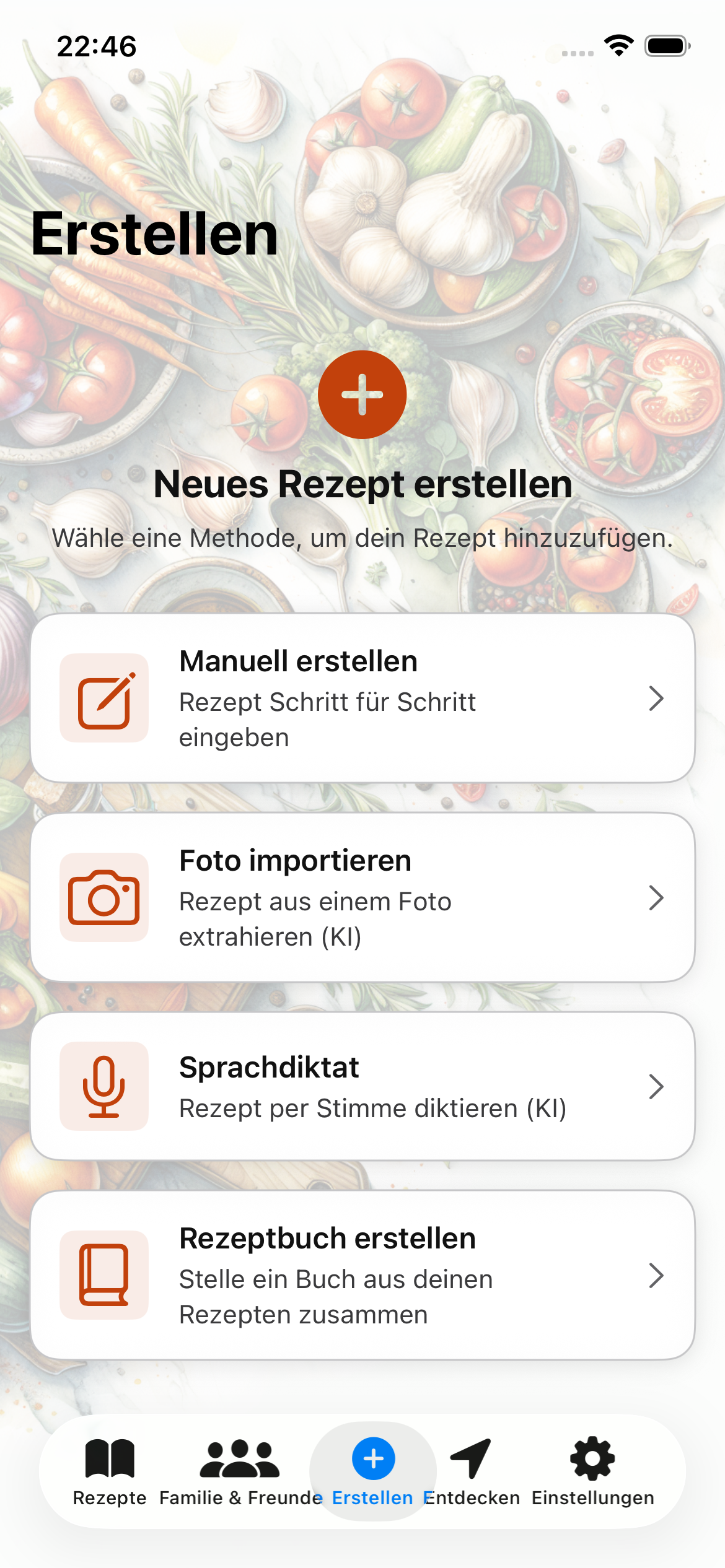Switch to the Rezepte tab

110,1471
